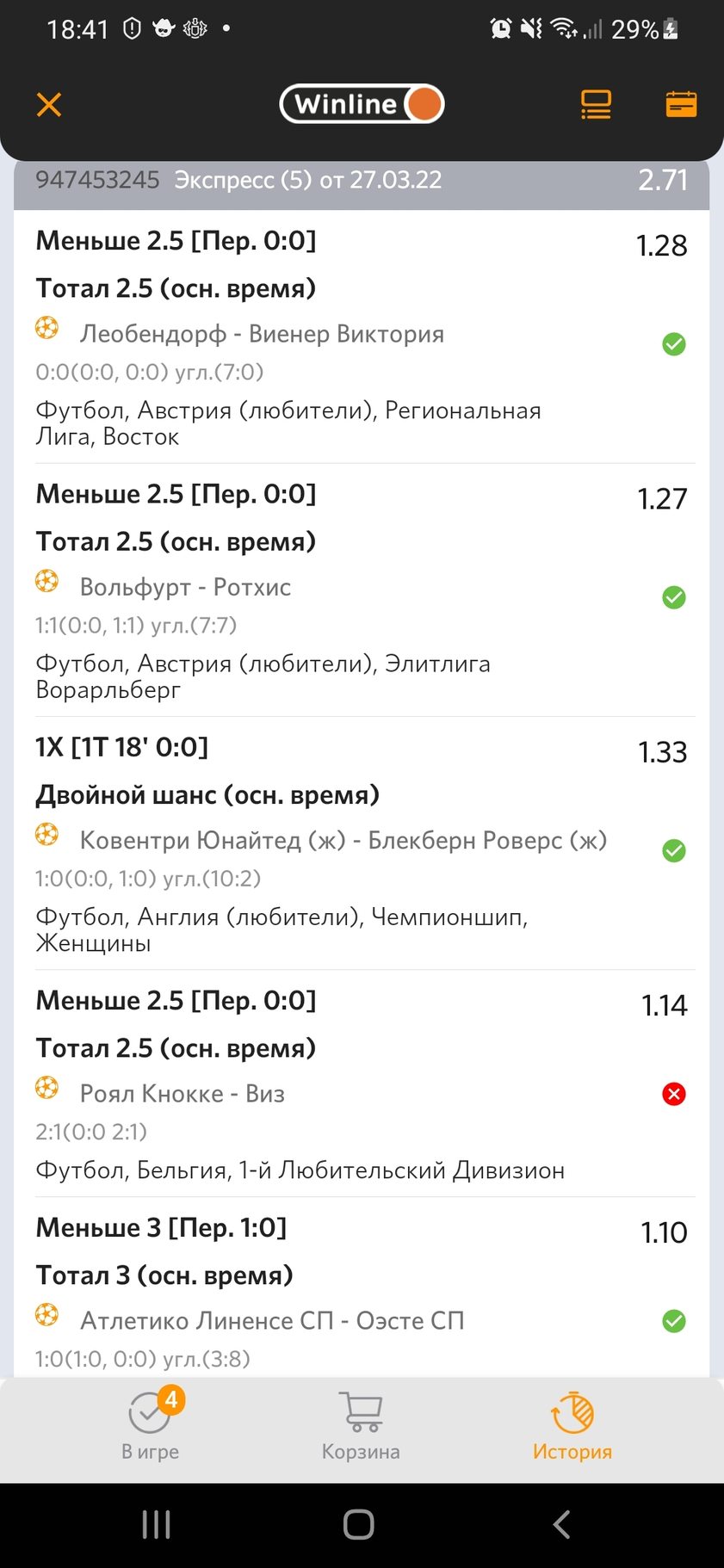Open the Атлетико Линенсе СП - Оэсте СП match
The height and width of the screenshot is (1568, 724).
tap(272, 1321)
